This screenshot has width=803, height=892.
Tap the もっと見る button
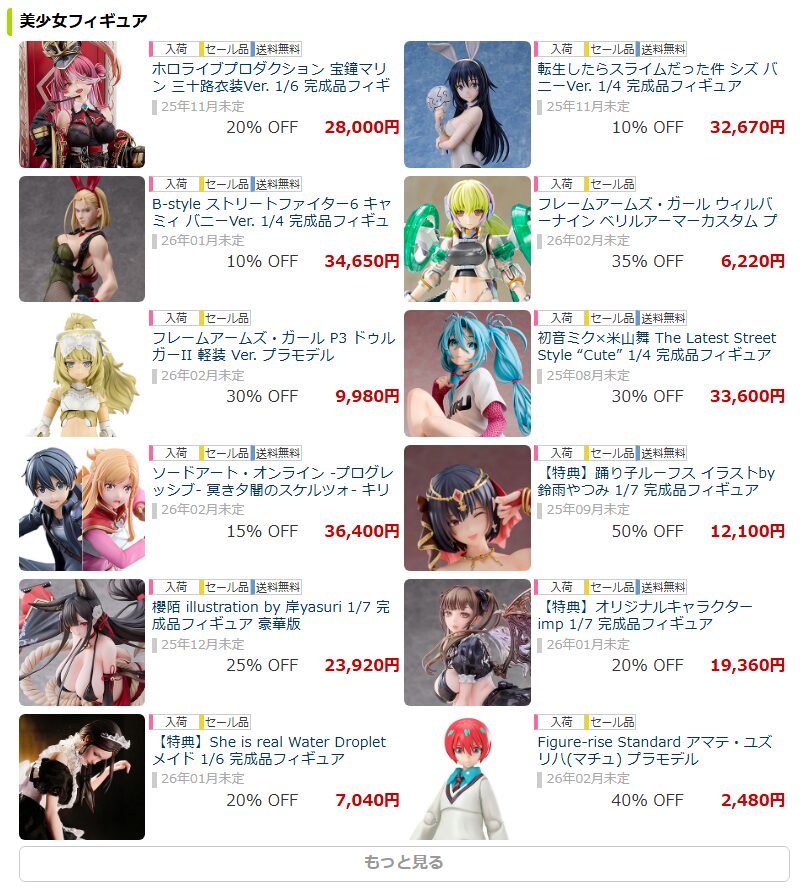[403, 863]
